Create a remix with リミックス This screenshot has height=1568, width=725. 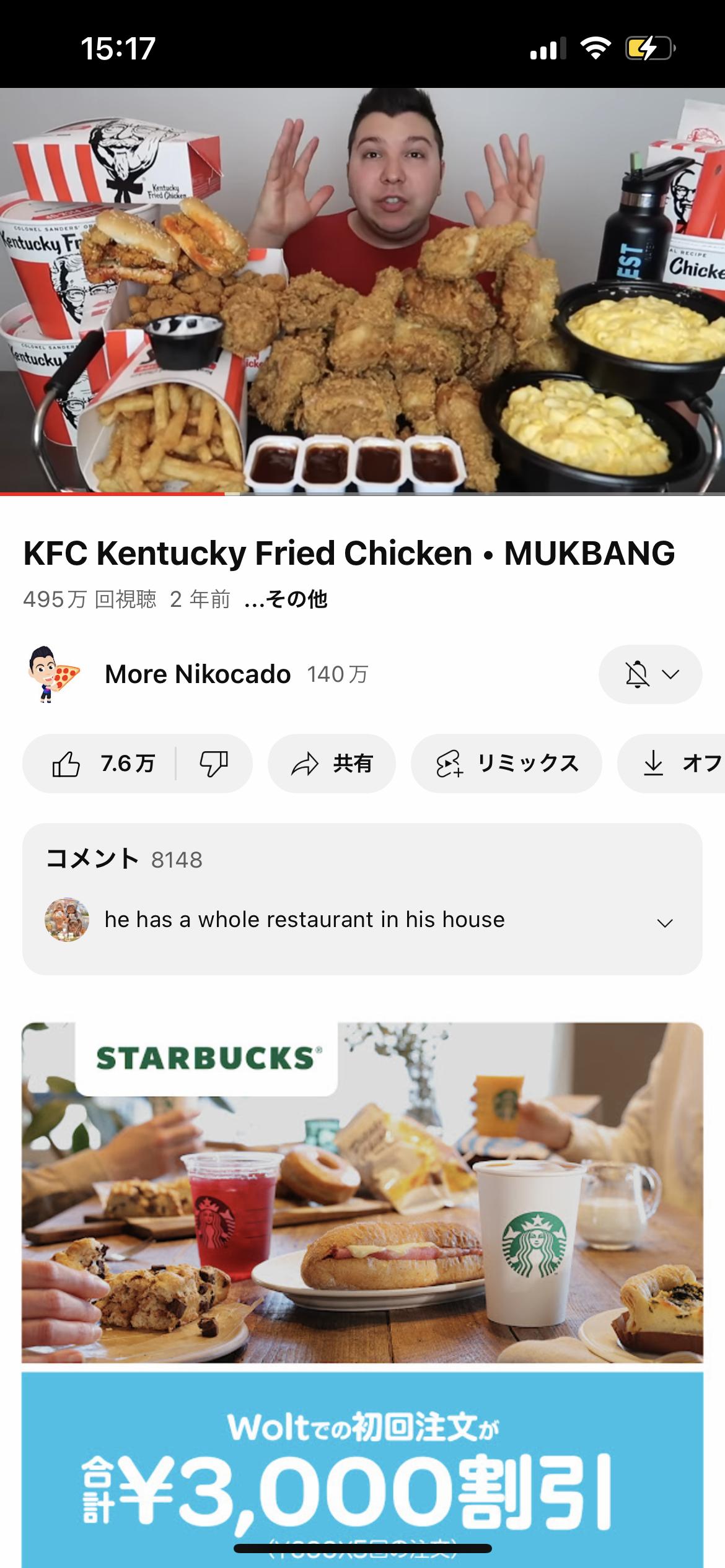pyautogui.click(x=506, y=764)
